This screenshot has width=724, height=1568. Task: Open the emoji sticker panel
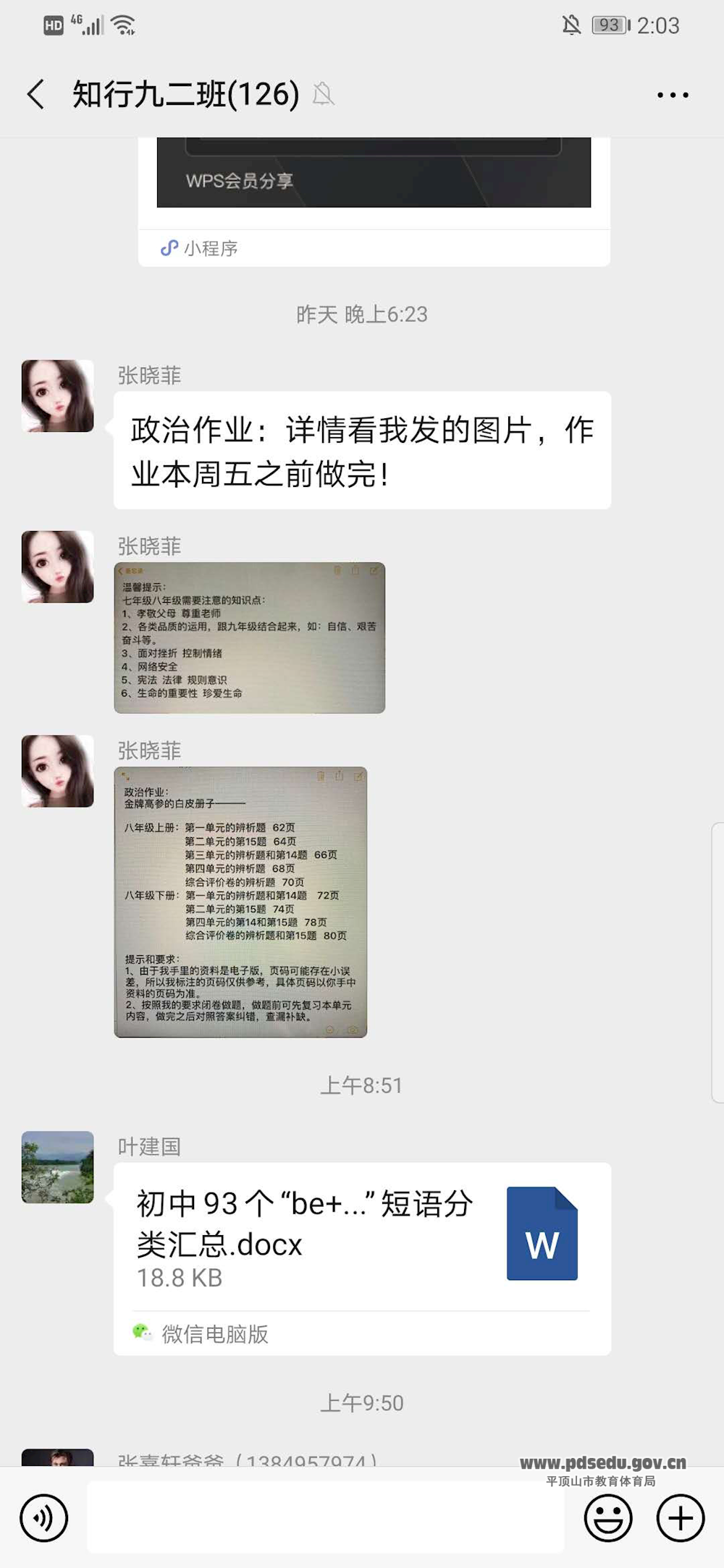(x=607, y=1517)
